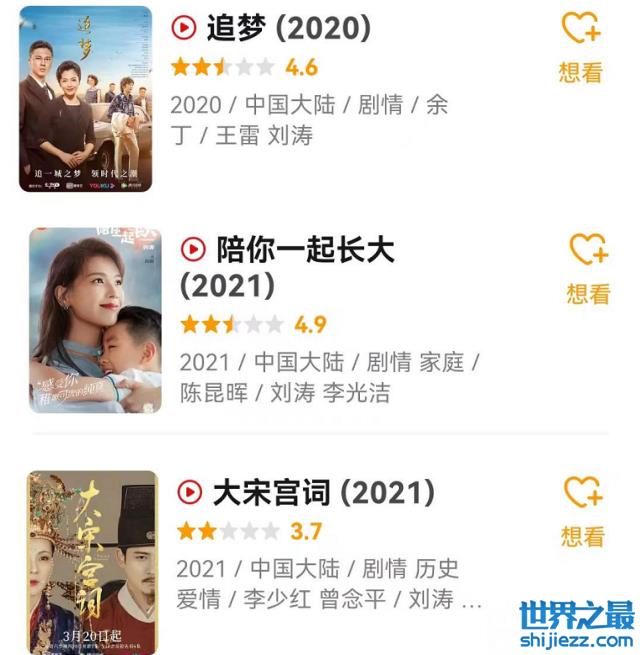Mark 追梦 (2020) as 想看

tap(580, 45)
